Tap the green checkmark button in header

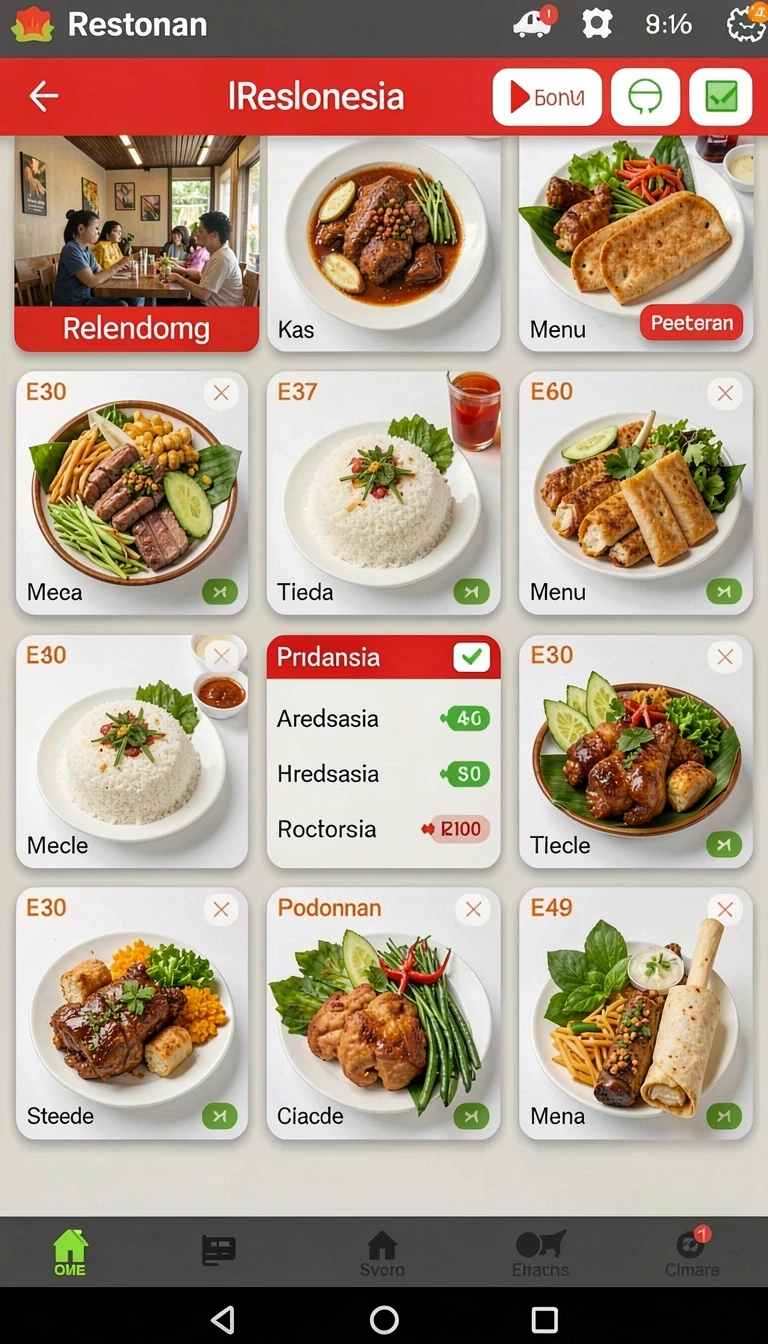coord(720,97)
